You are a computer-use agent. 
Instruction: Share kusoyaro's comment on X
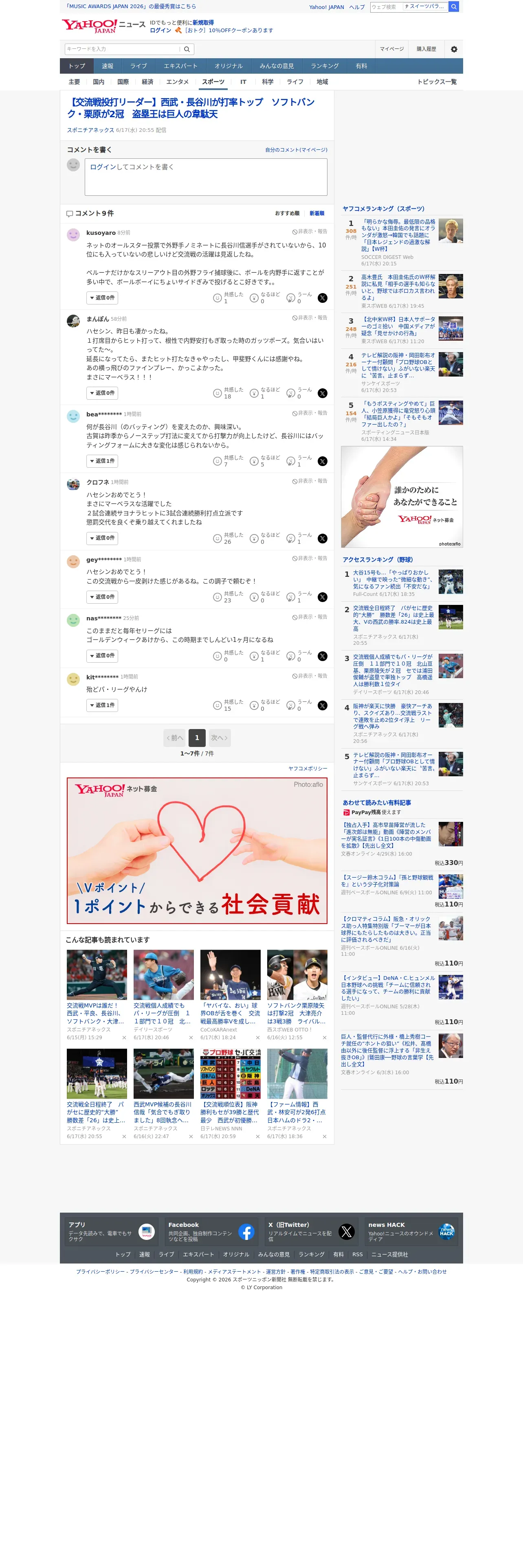pos(323,298)
